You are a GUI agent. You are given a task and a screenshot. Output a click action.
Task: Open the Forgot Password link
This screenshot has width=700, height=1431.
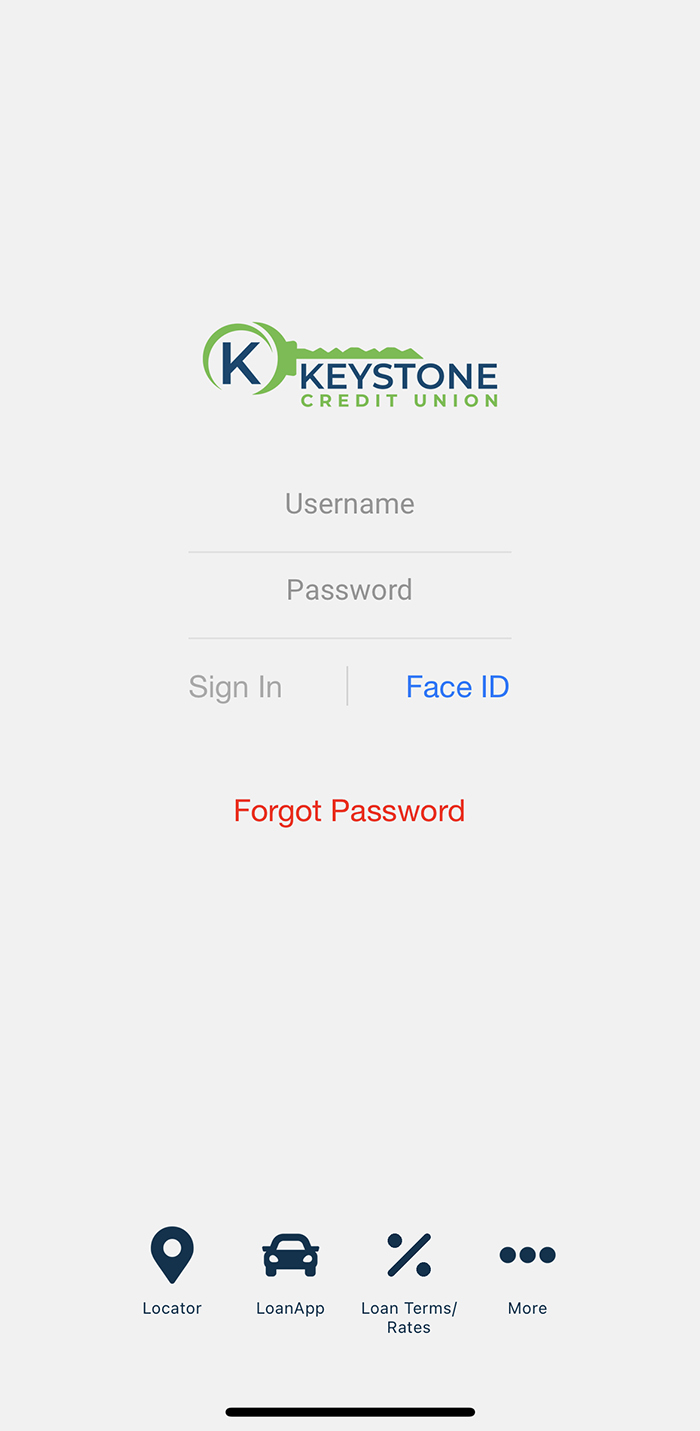(349, 811)
